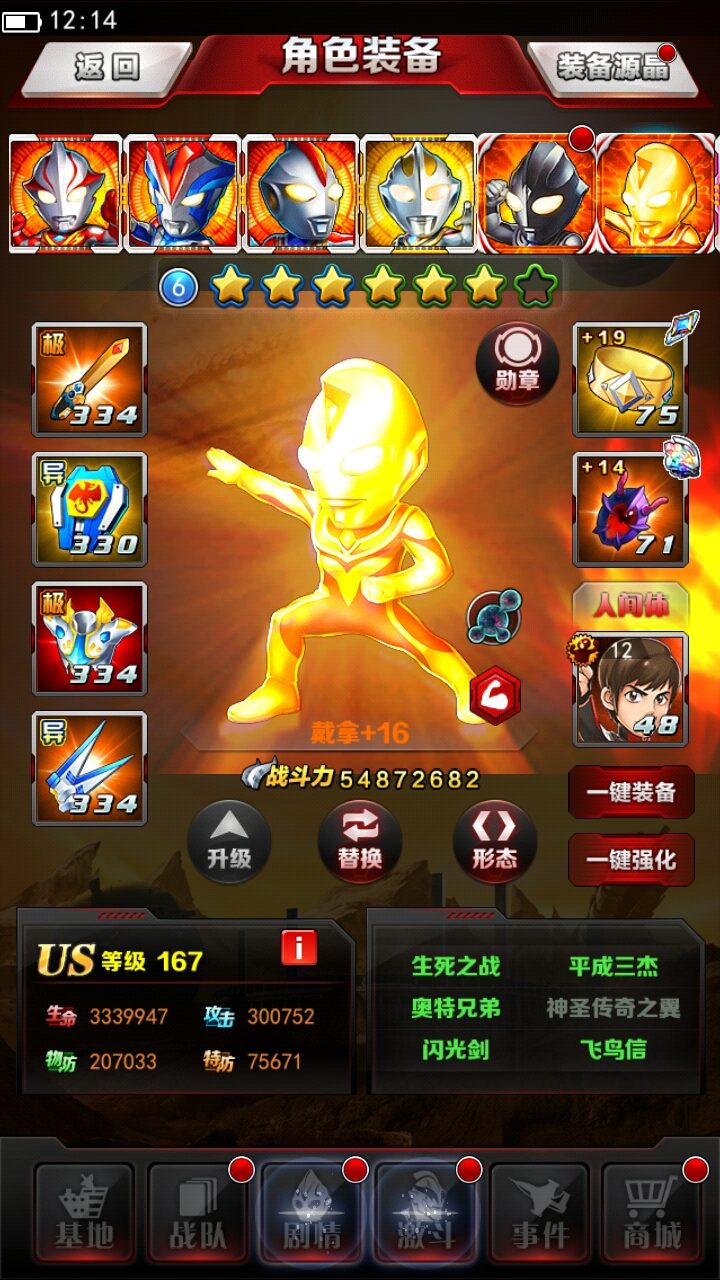Switch to the 商城 tab

pyautogui.click(x=652, y=1210)
